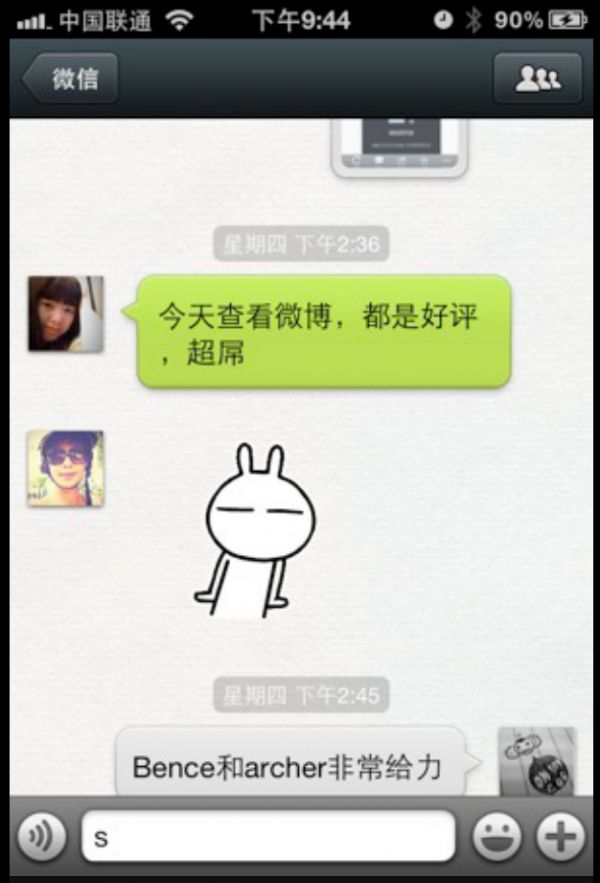Viewport: 600px width, 883px height.
Task: Open group members info
Action: click(x=537, y=80)
